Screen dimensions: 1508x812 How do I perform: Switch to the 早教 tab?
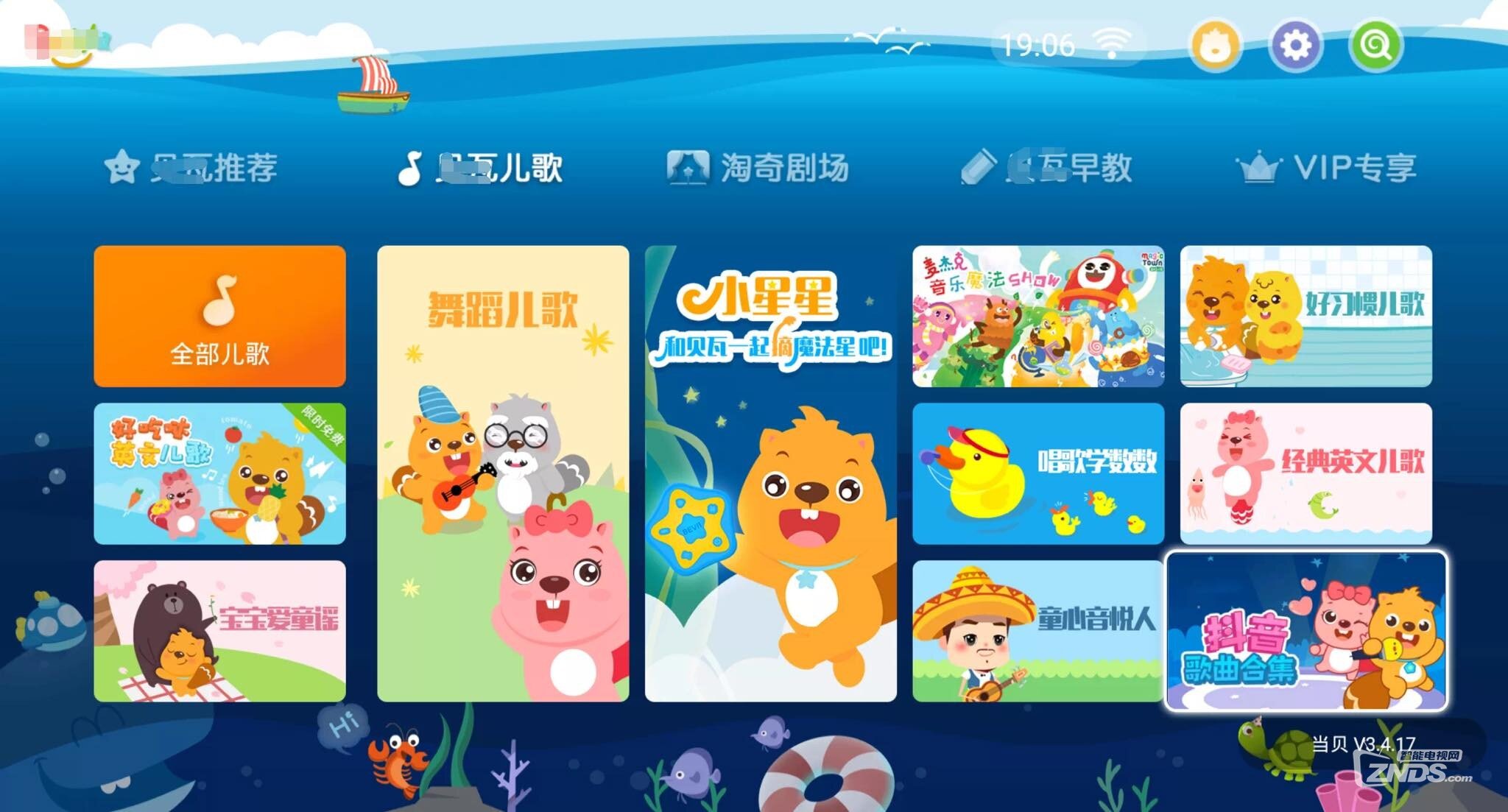(1047, 168)
